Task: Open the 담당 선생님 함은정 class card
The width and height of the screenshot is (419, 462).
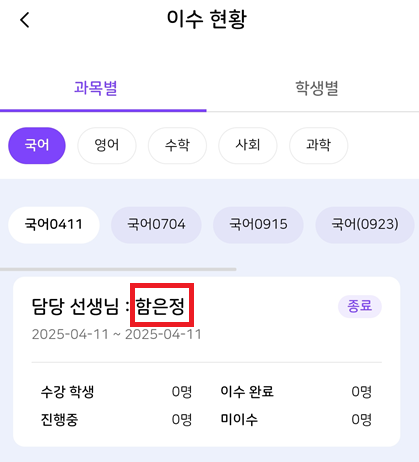Action: point(207,361)
